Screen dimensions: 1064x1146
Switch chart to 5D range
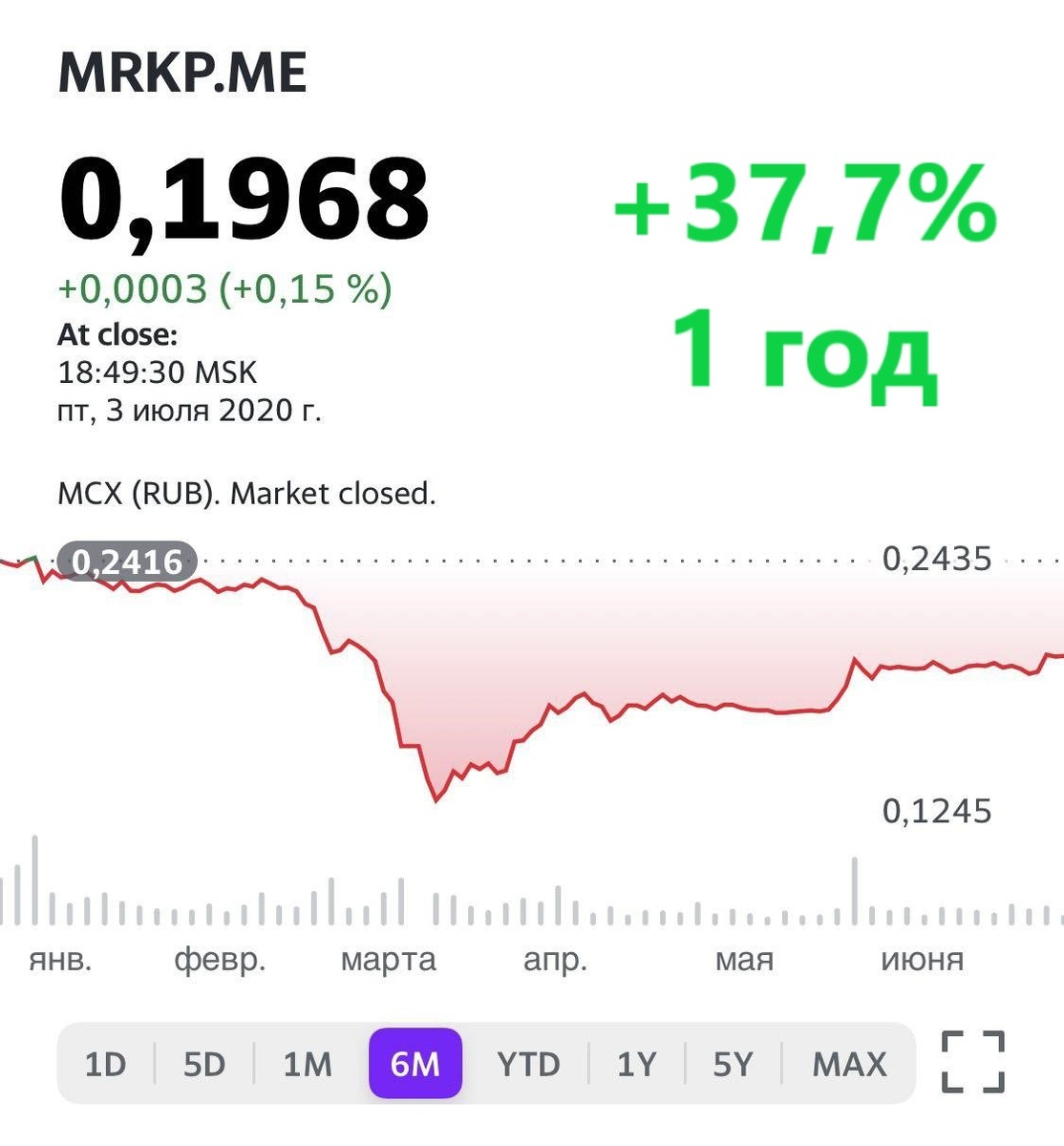coord(204,1064)
